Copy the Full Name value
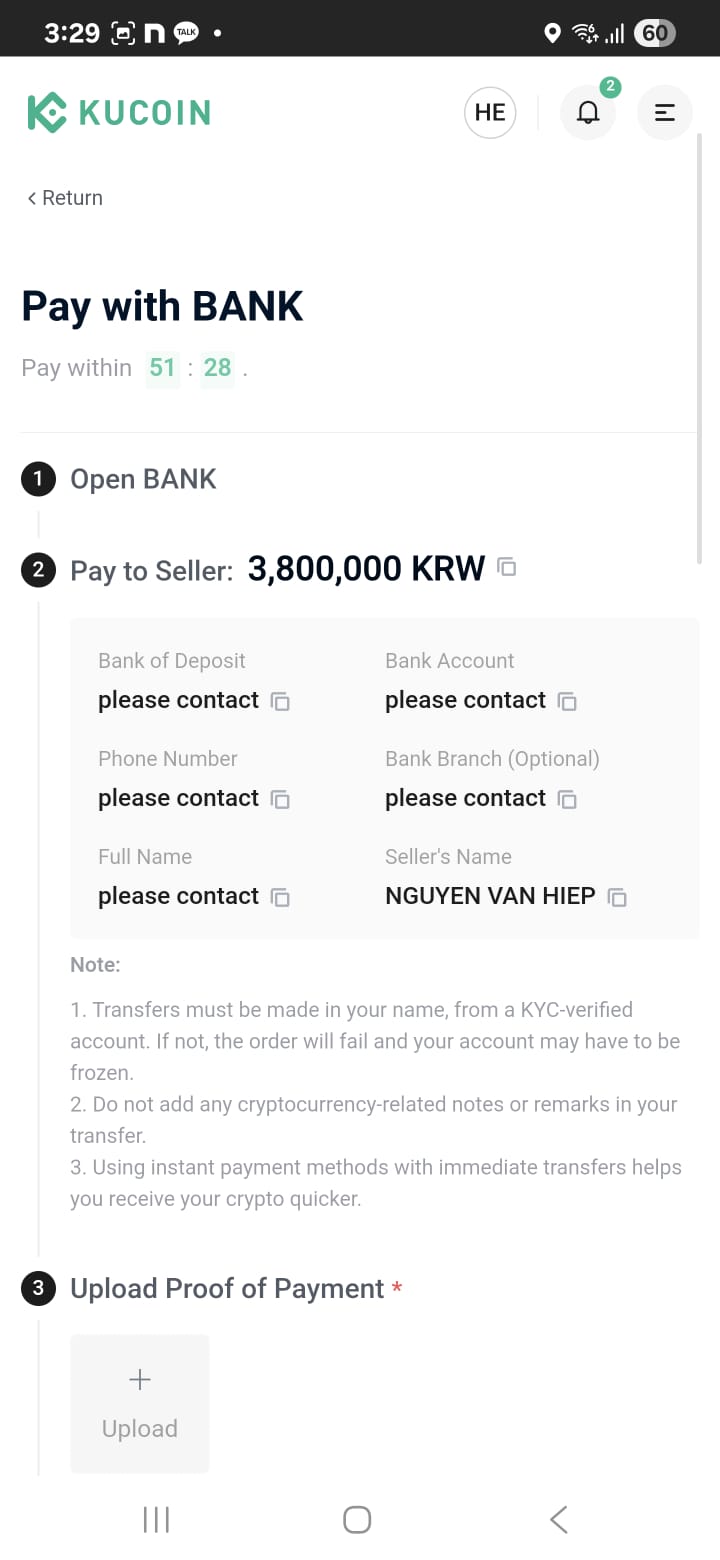Image resolution: width=720 pixels, height=1560 pixels. 281,897
